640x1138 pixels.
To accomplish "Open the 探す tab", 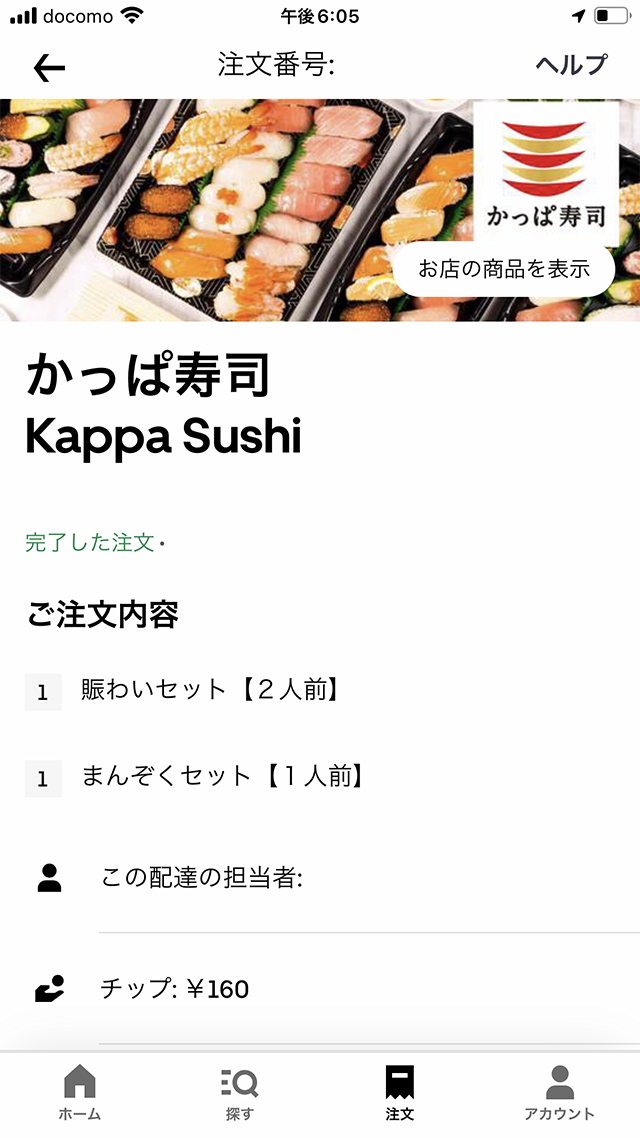I will 240,1092.
